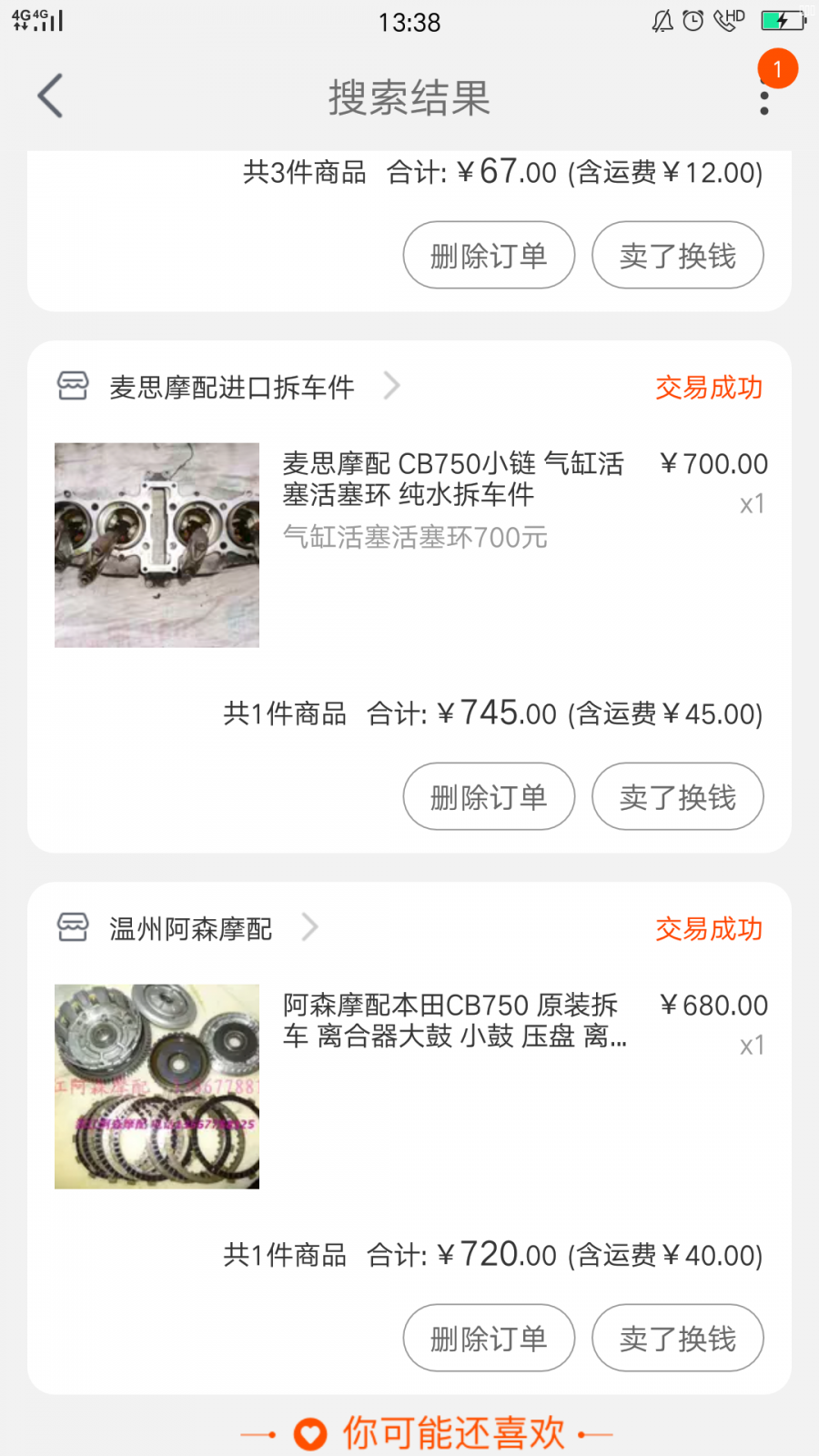The height and width of the screenshot is (1456, 819).
Task: Tap 删除订单 for the ¥745 order
Action: click(x=489, y=796)
